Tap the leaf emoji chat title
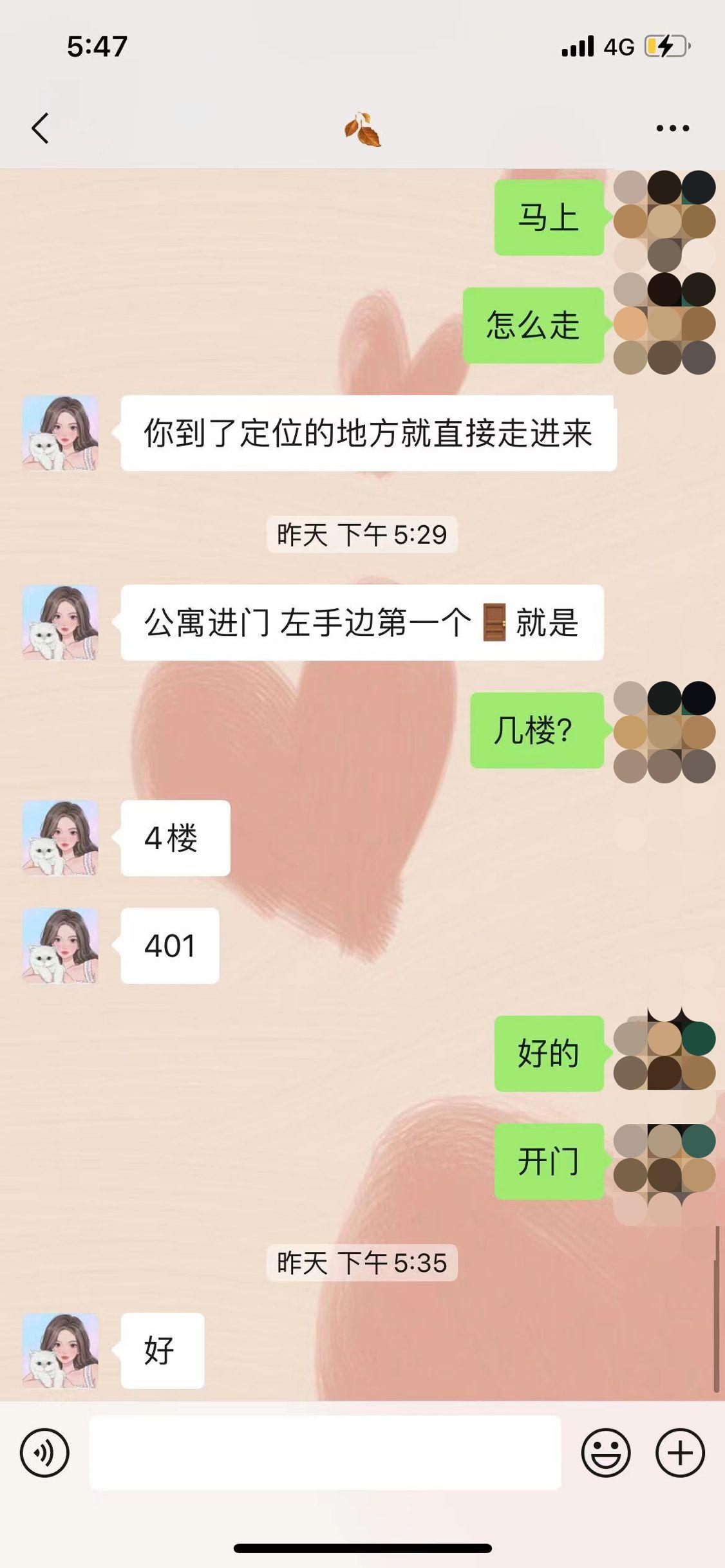The image size is (725, 1568). [362, 126]
